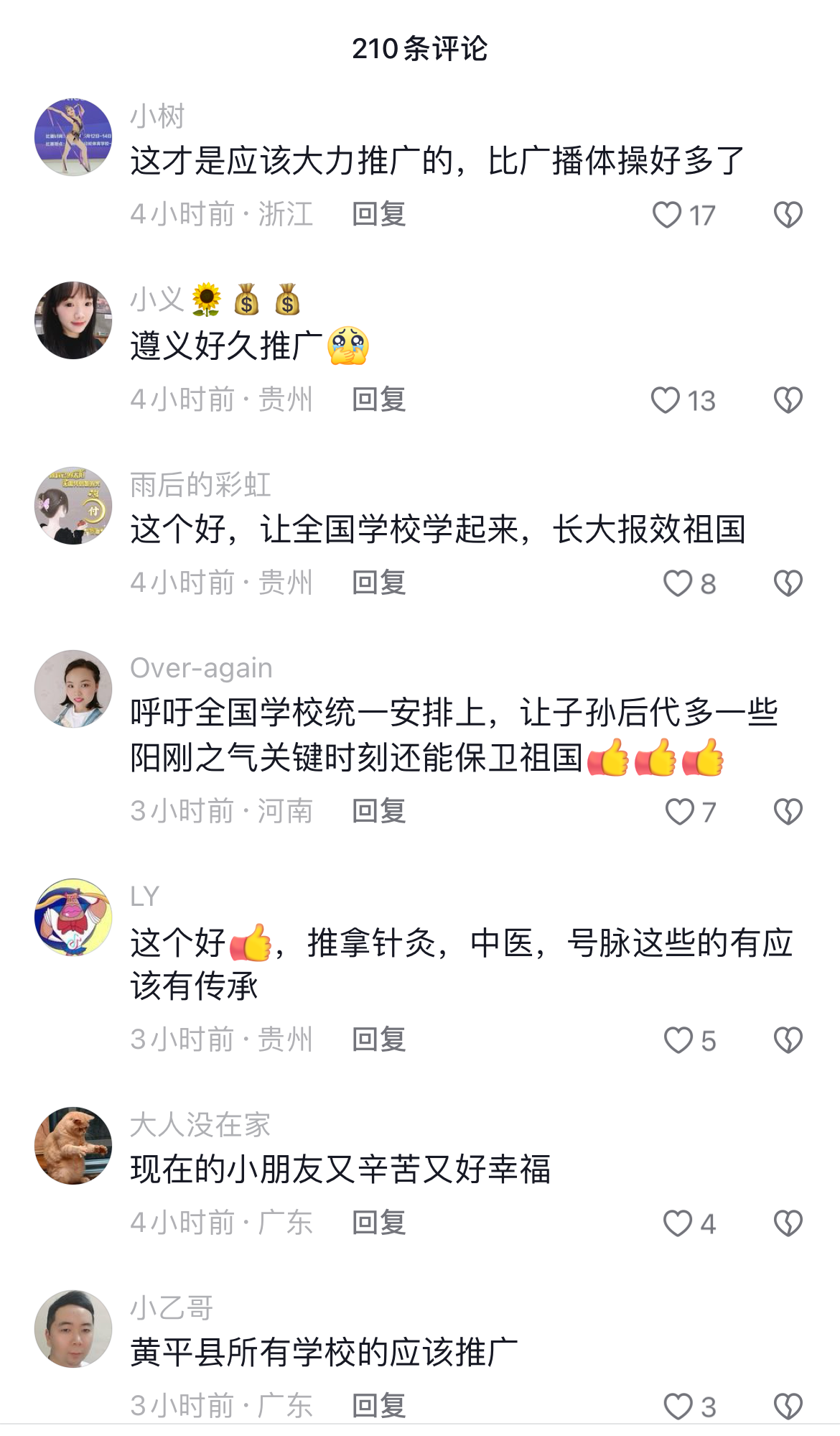Reply to 小树's comment

[x=379, y=215]
